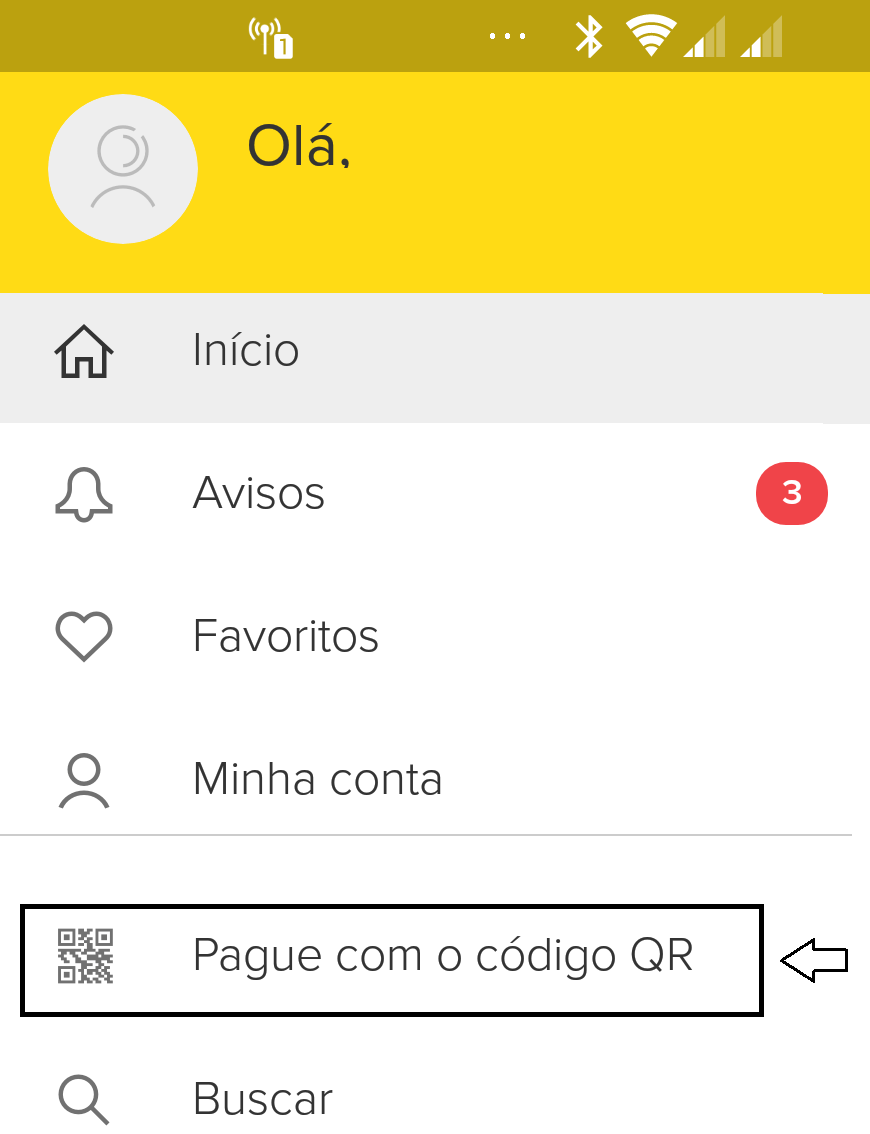Open Minha conta
The height and width of the screenshot is (1134, 870).
(x=317, y=780)
